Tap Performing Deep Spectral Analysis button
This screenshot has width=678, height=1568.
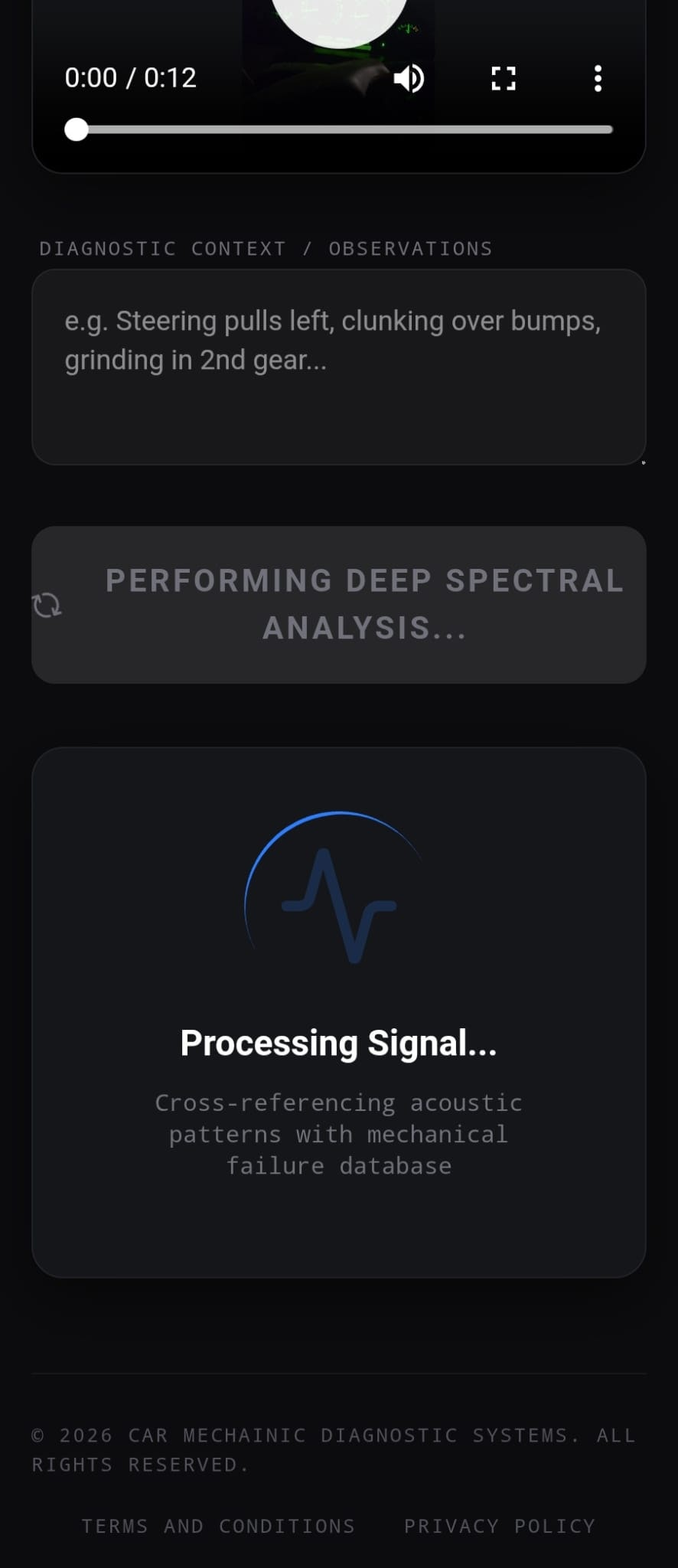coord(338,605)
